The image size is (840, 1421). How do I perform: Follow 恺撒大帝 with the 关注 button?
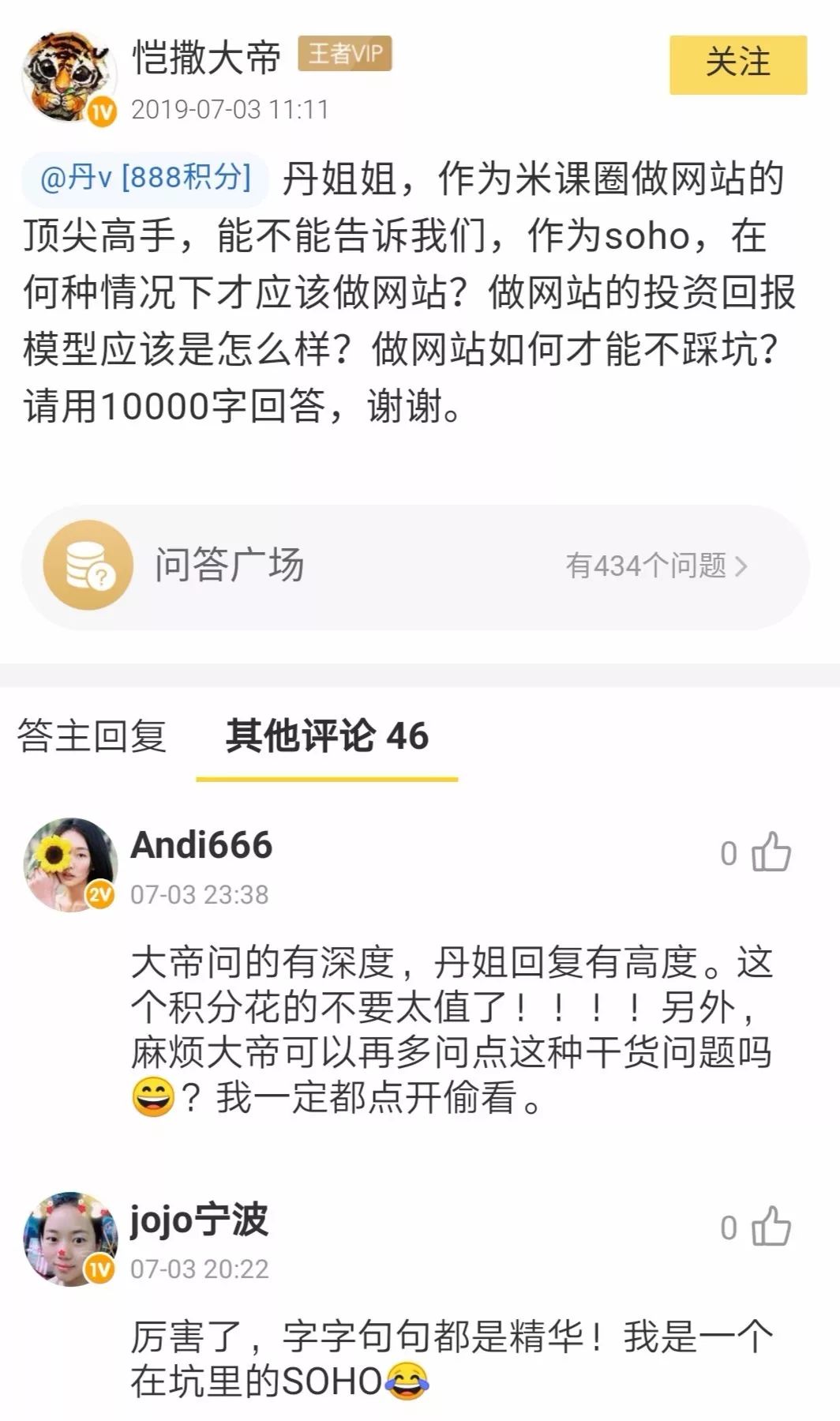[x=737, y=64]
